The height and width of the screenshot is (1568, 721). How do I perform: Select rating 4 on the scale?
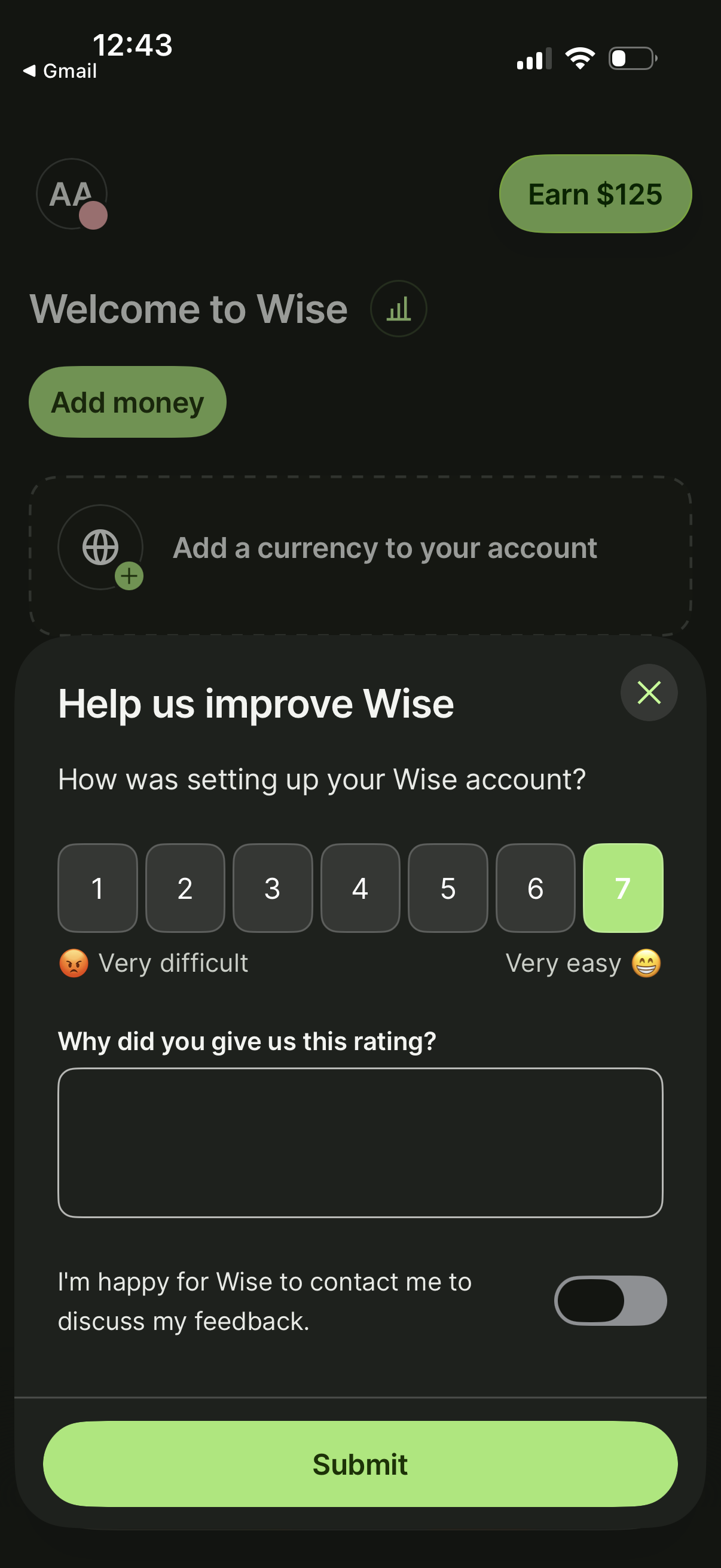point(360,889)
